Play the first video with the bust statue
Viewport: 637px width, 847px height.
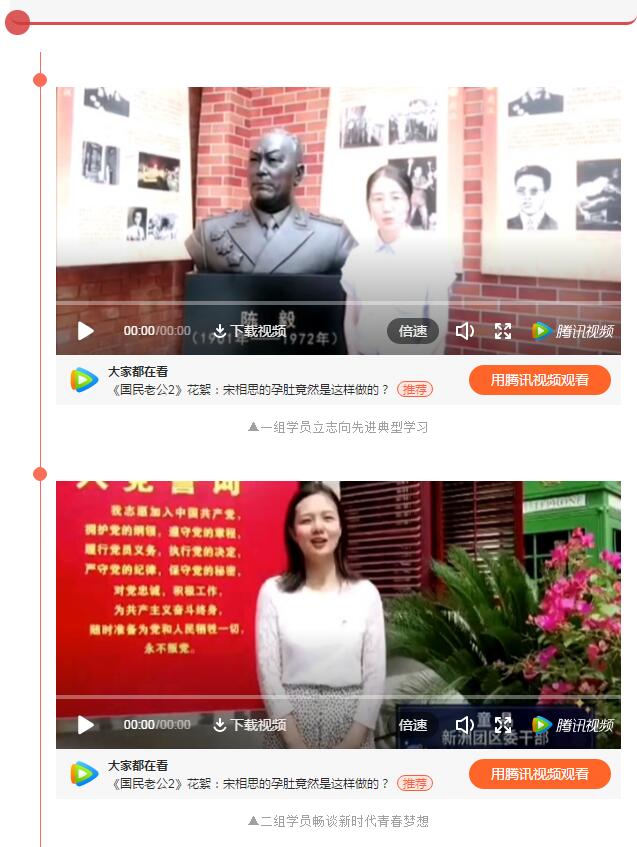pyautogui.click(x=86, y=331)
